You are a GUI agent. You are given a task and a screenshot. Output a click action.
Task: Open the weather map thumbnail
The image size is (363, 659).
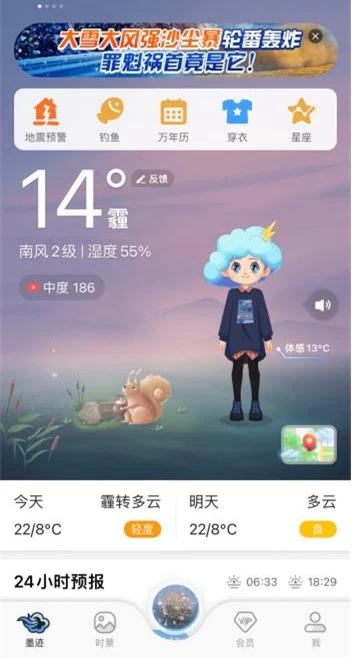[308, 445]
